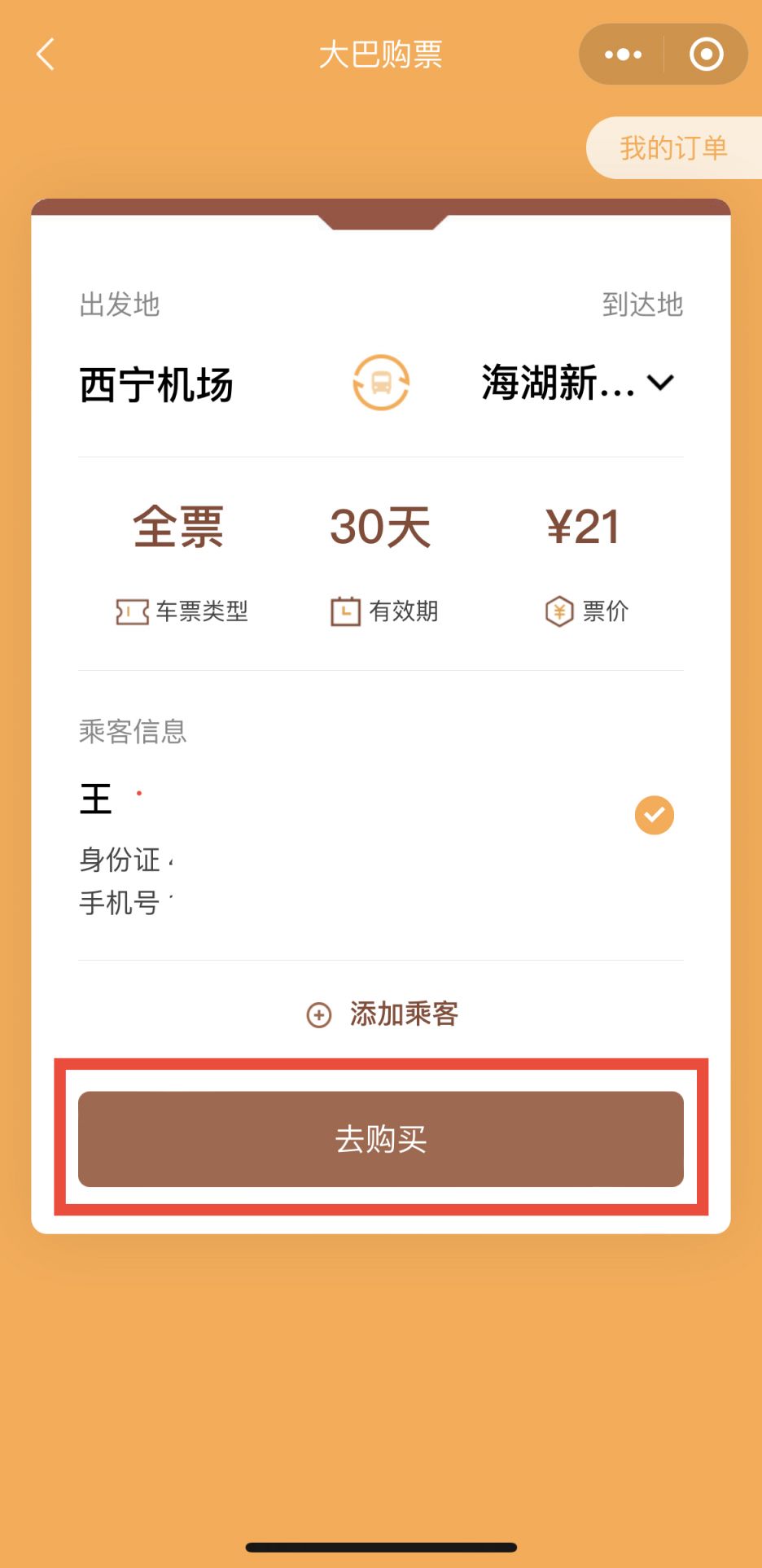
Task: Swap departure and destination with bus icon
Action: click(381, 383)
